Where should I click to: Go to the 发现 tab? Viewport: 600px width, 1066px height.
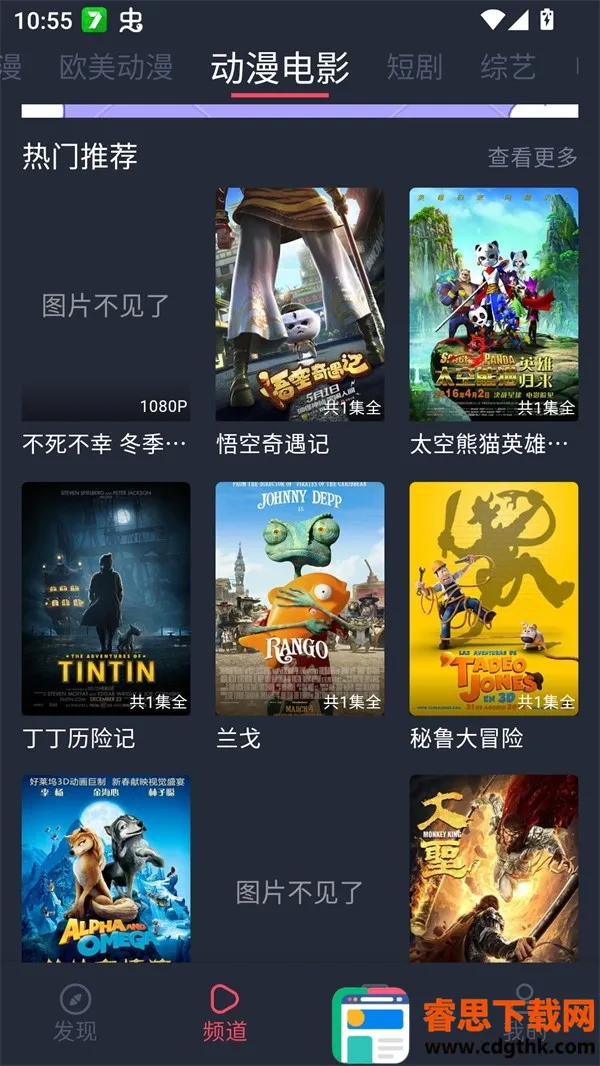click(75, 1012)
